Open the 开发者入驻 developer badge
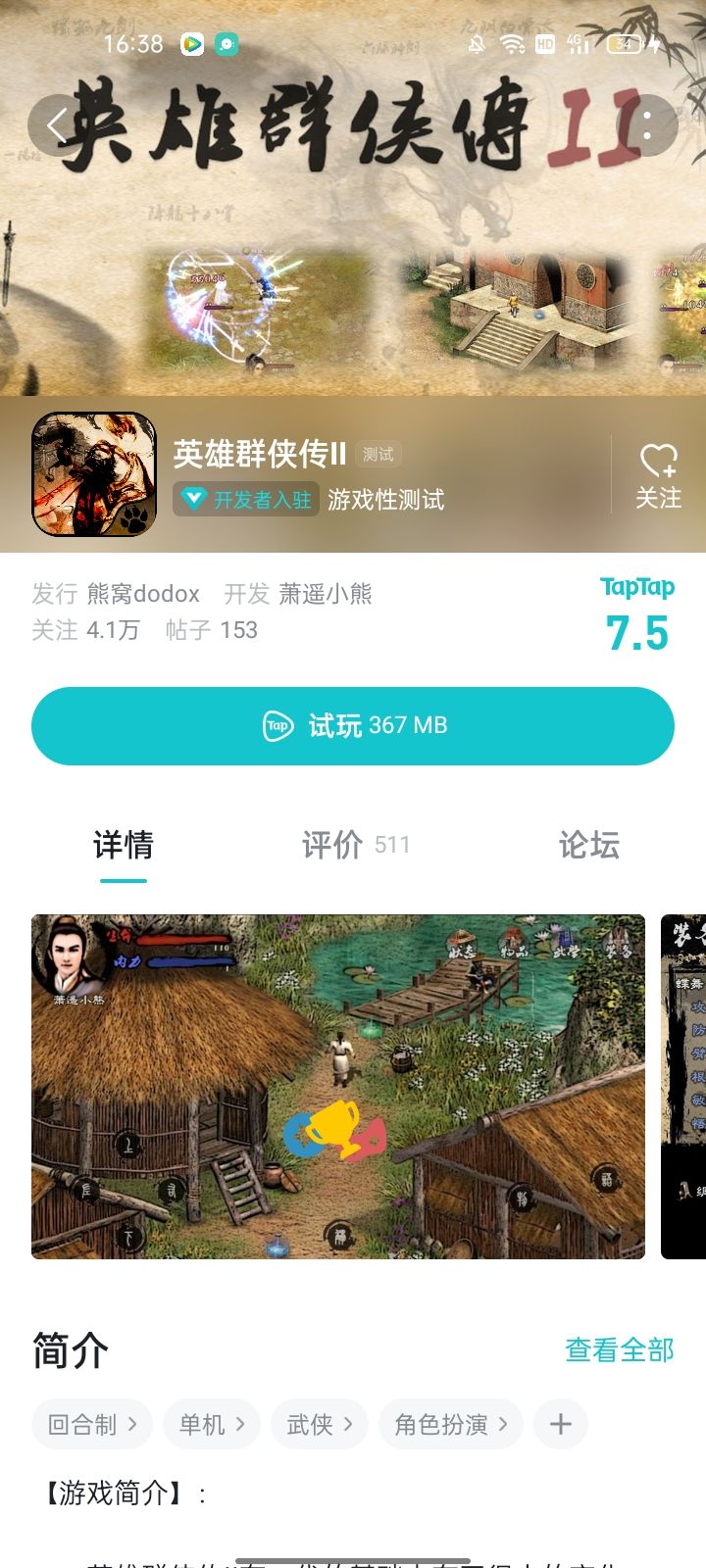Image resolution: width=706 pixels, height=1568 pixels. [244, 500]
